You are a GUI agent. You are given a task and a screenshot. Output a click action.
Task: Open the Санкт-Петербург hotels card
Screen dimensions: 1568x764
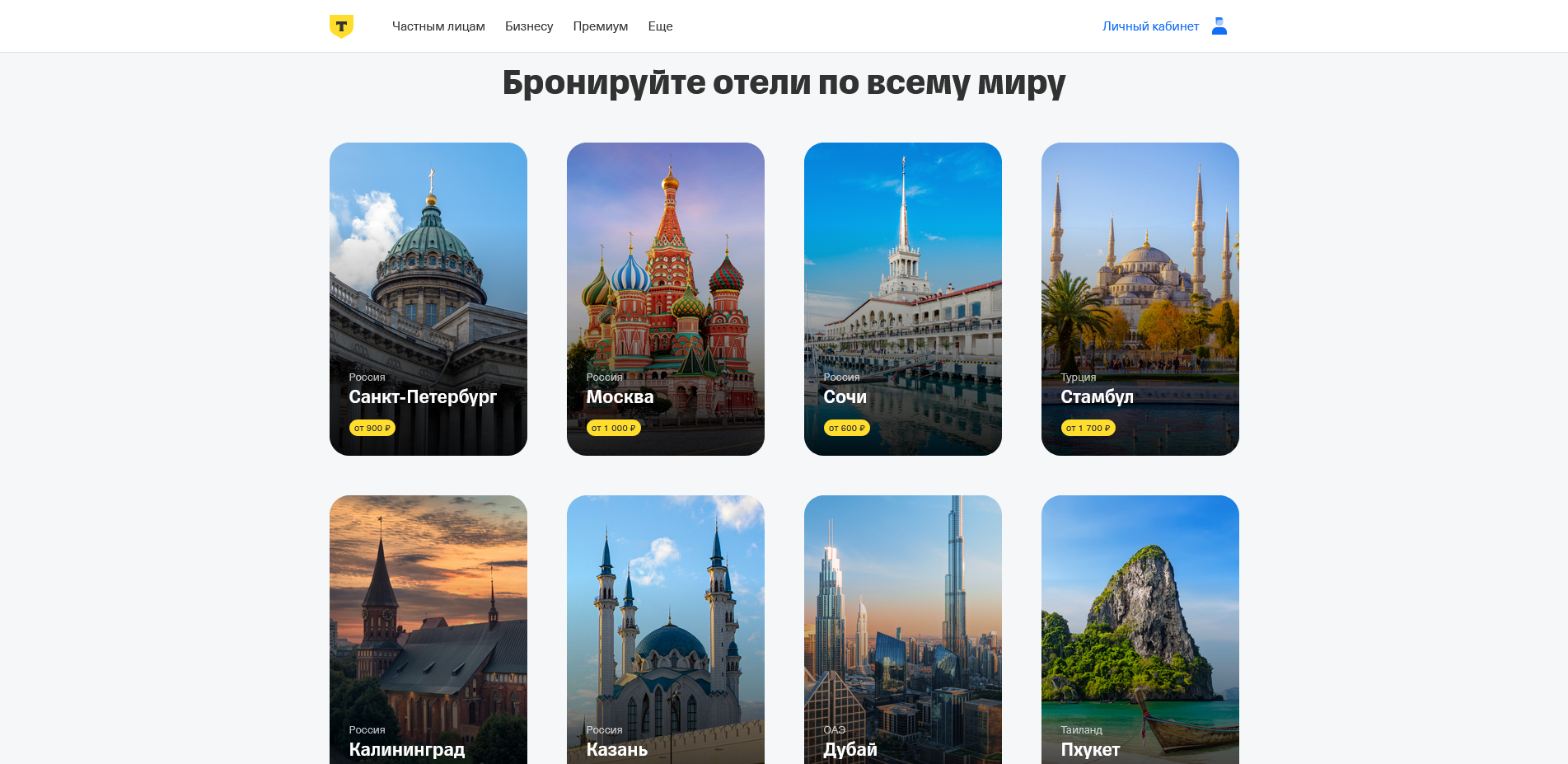(428, 299)
